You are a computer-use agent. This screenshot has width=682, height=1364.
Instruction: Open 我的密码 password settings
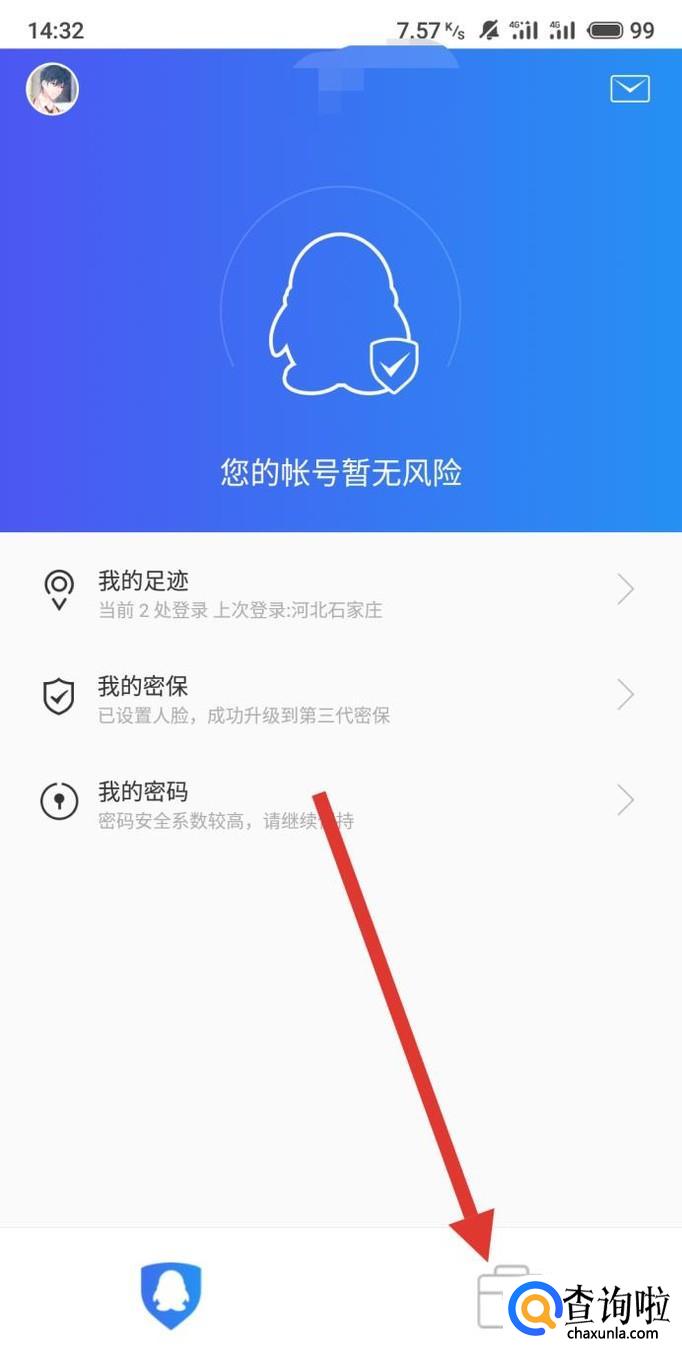click(340, 804)
